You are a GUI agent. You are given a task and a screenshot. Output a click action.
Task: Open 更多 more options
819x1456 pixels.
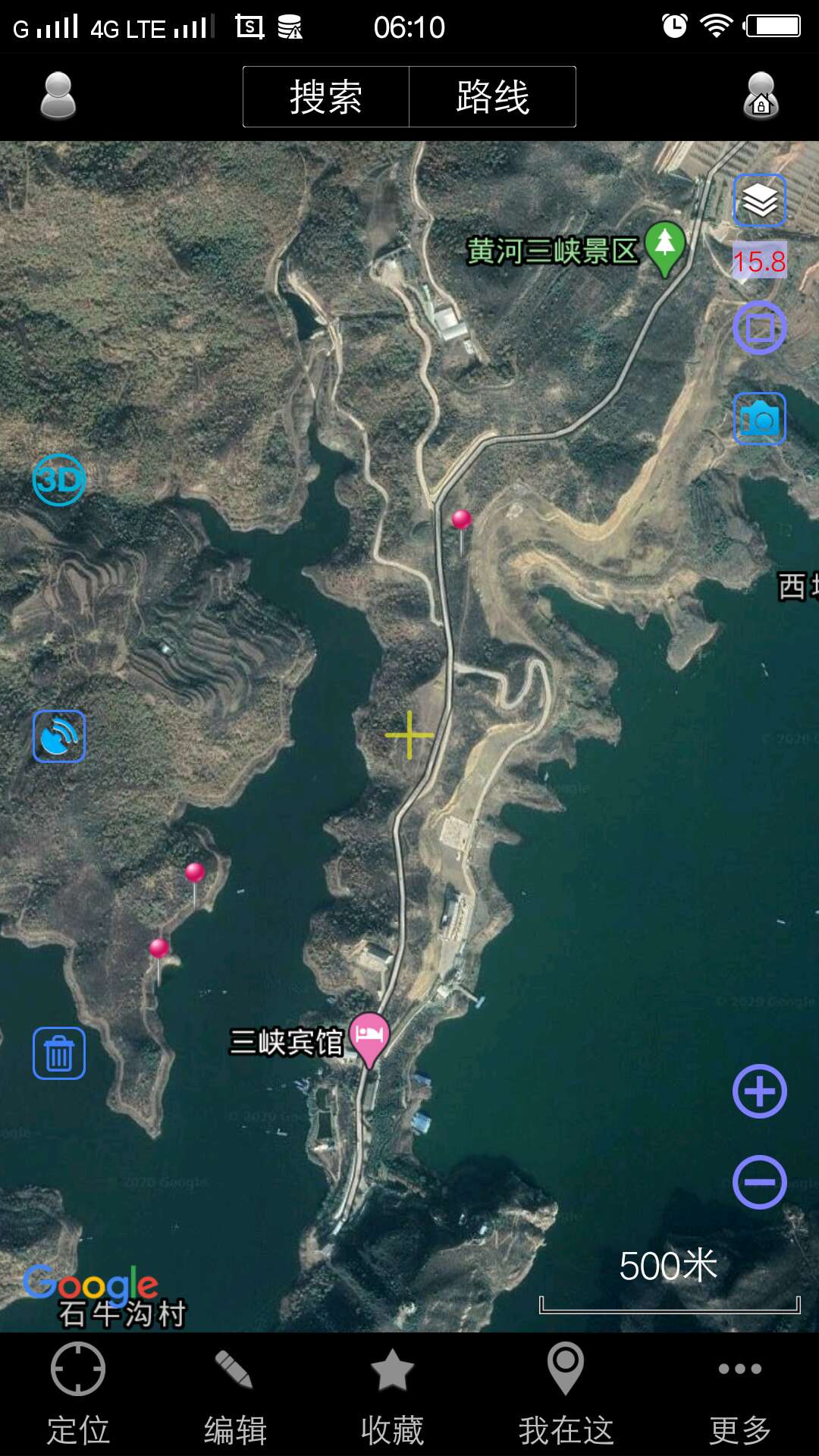coord(740,1395)
